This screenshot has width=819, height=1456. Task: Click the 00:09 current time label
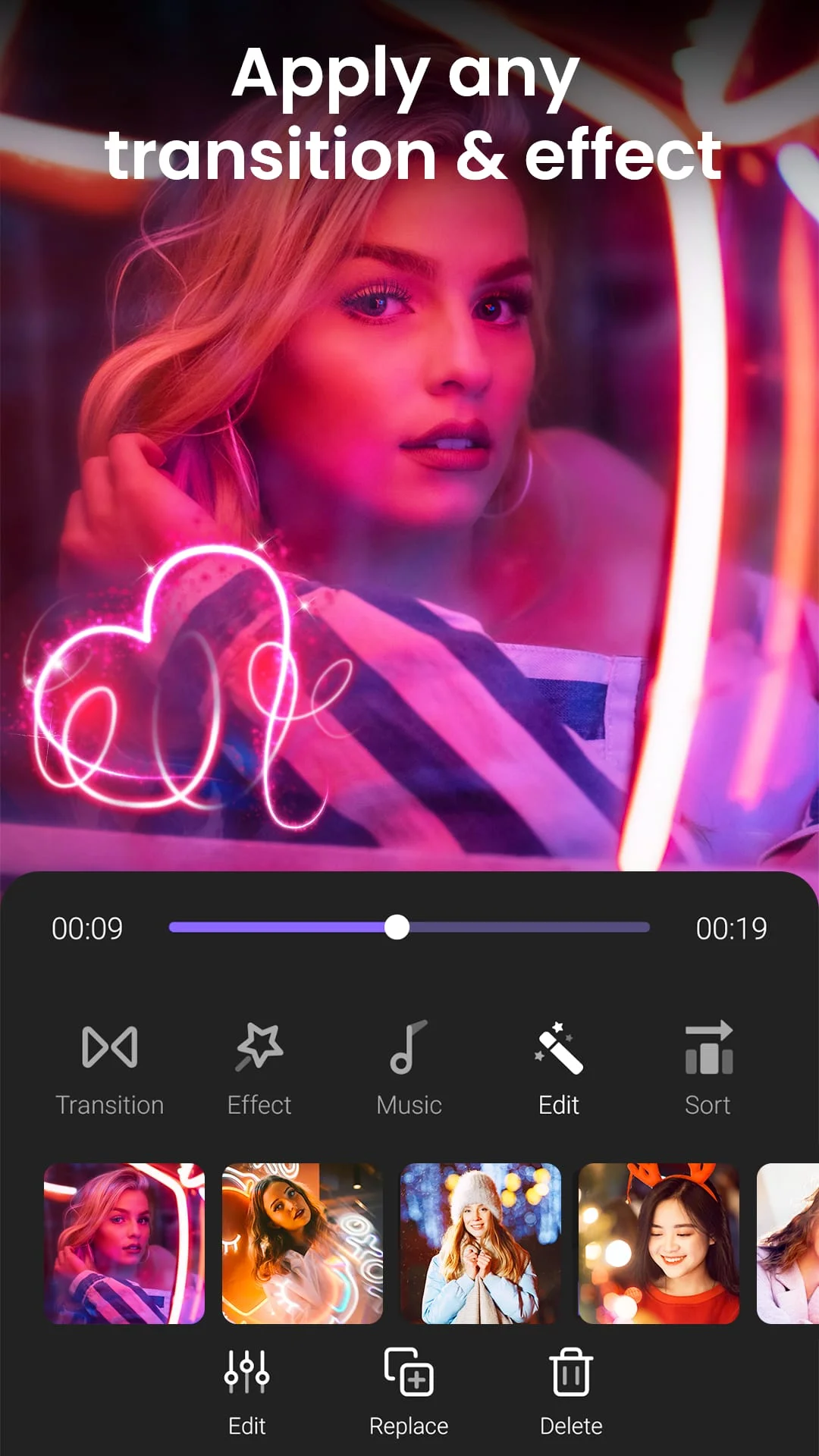pos(87,927)
